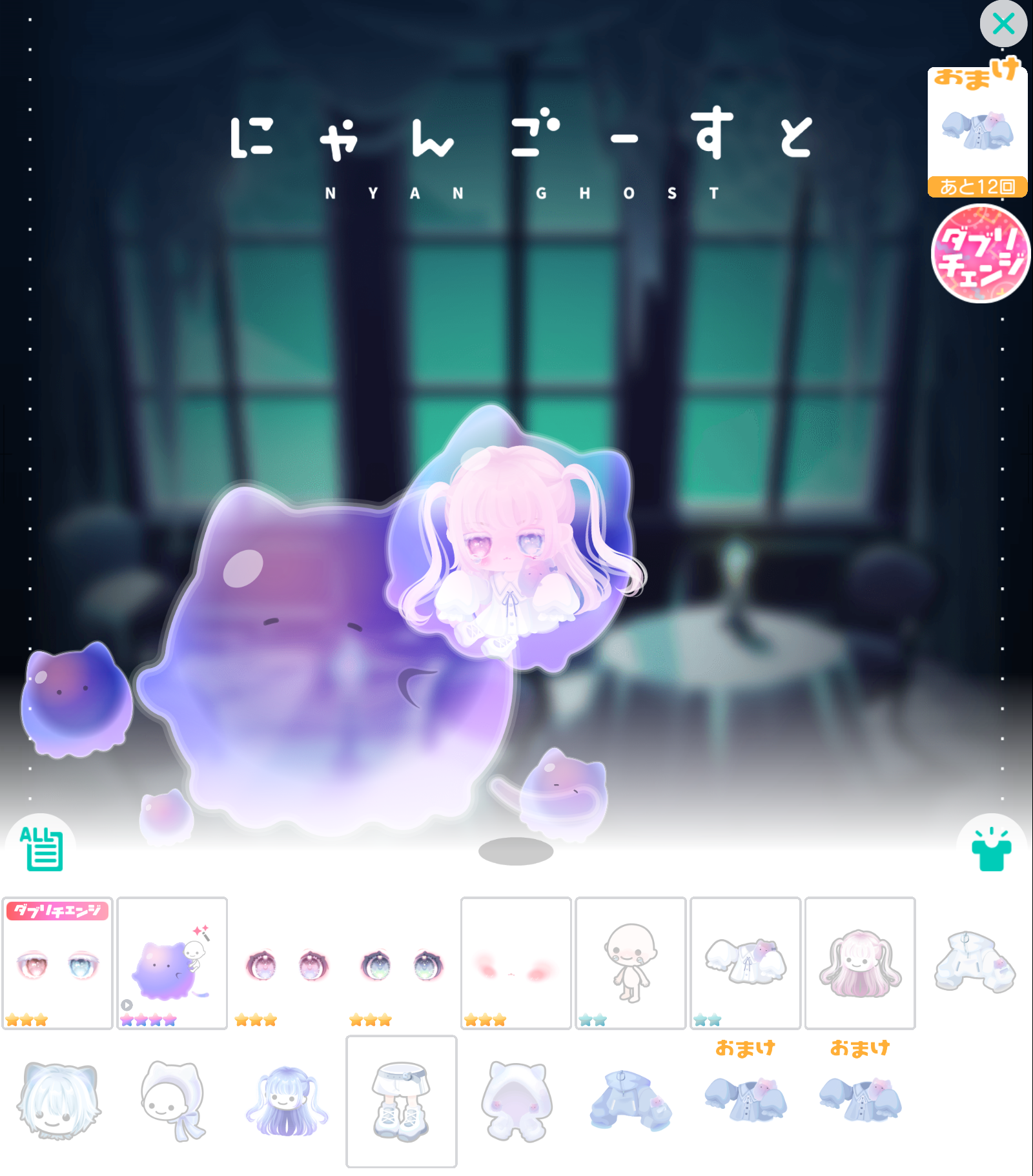Select the white cat bonnet item
Viewport: 1033px width, 1176px height.
[x=172, y=1100]
